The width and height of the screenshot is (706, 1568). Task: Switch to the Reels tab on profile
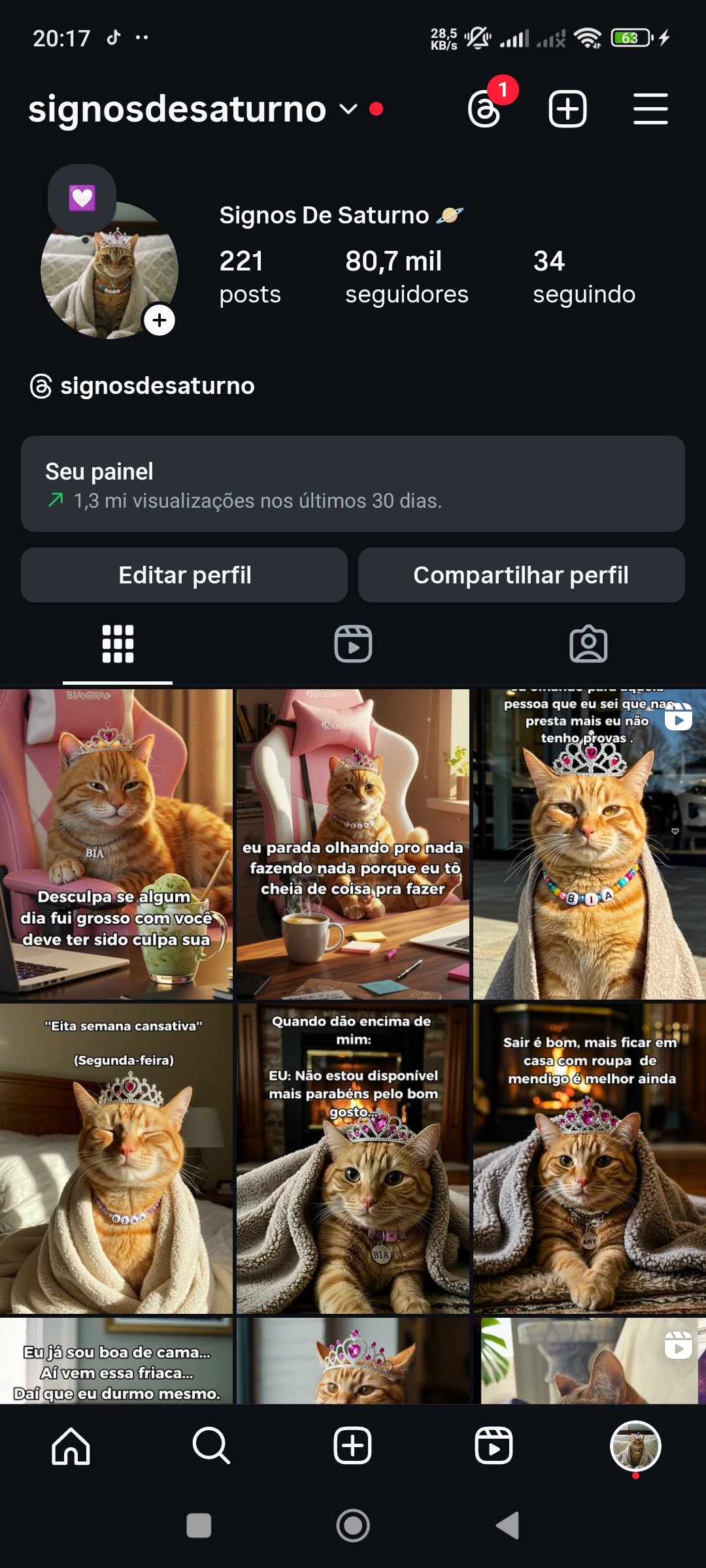[353, 644]
